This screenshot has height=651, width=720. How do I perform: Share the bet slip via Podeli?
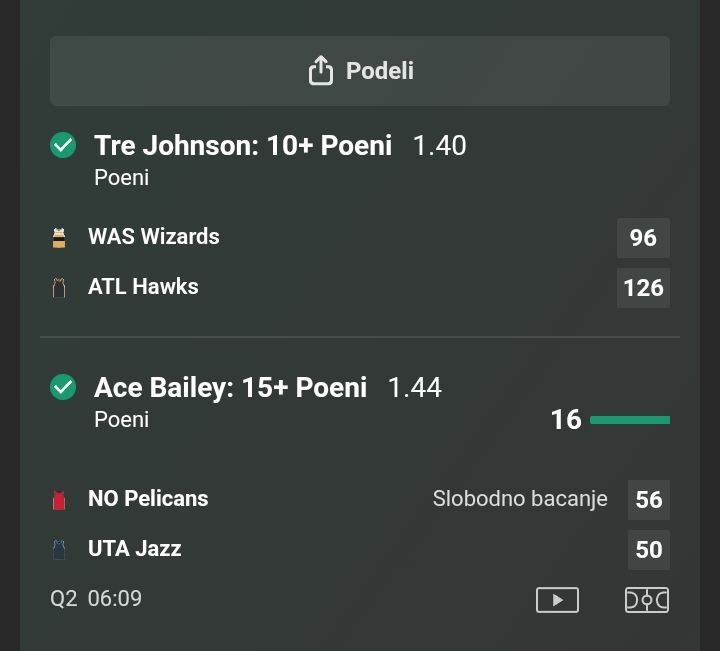click(x=360, y=71)
